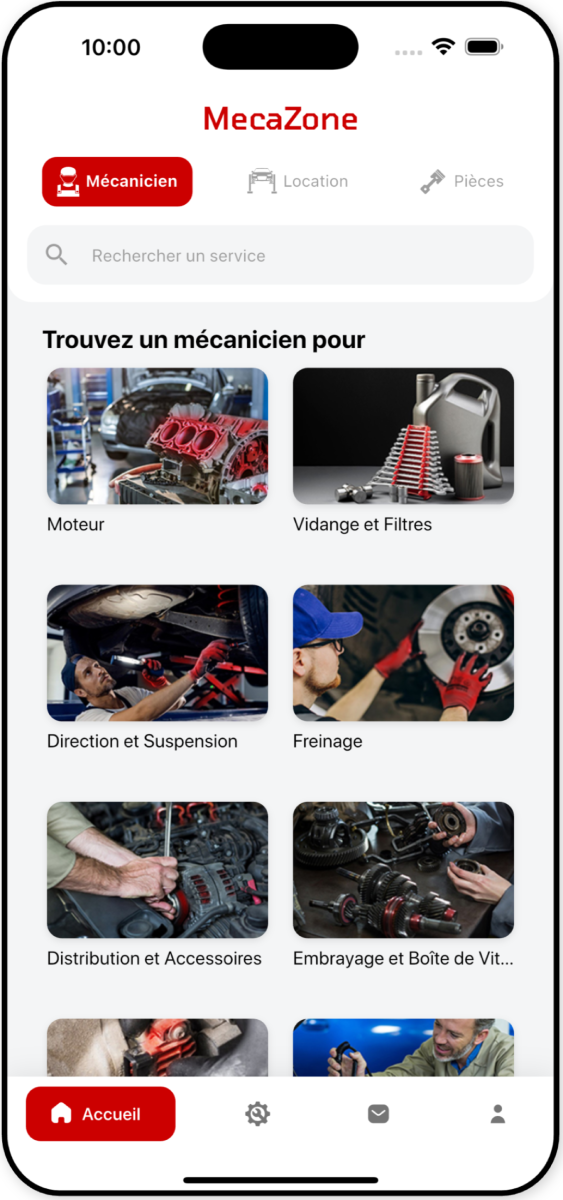Choose Direction et Suspension category
Screen dimensions: 563x1200
(157, 668)
